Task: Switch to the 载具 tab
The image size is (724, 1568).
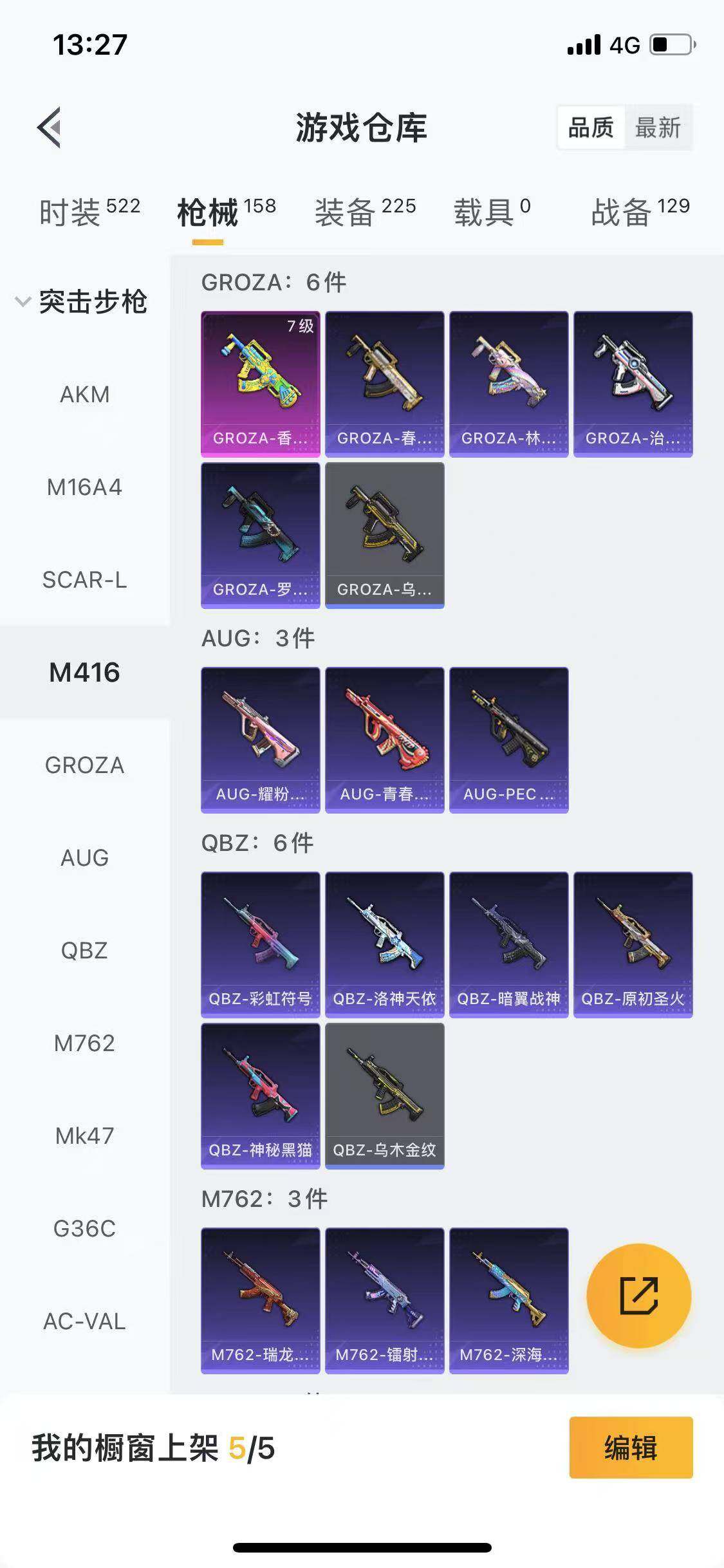Action: click(492, 211)
